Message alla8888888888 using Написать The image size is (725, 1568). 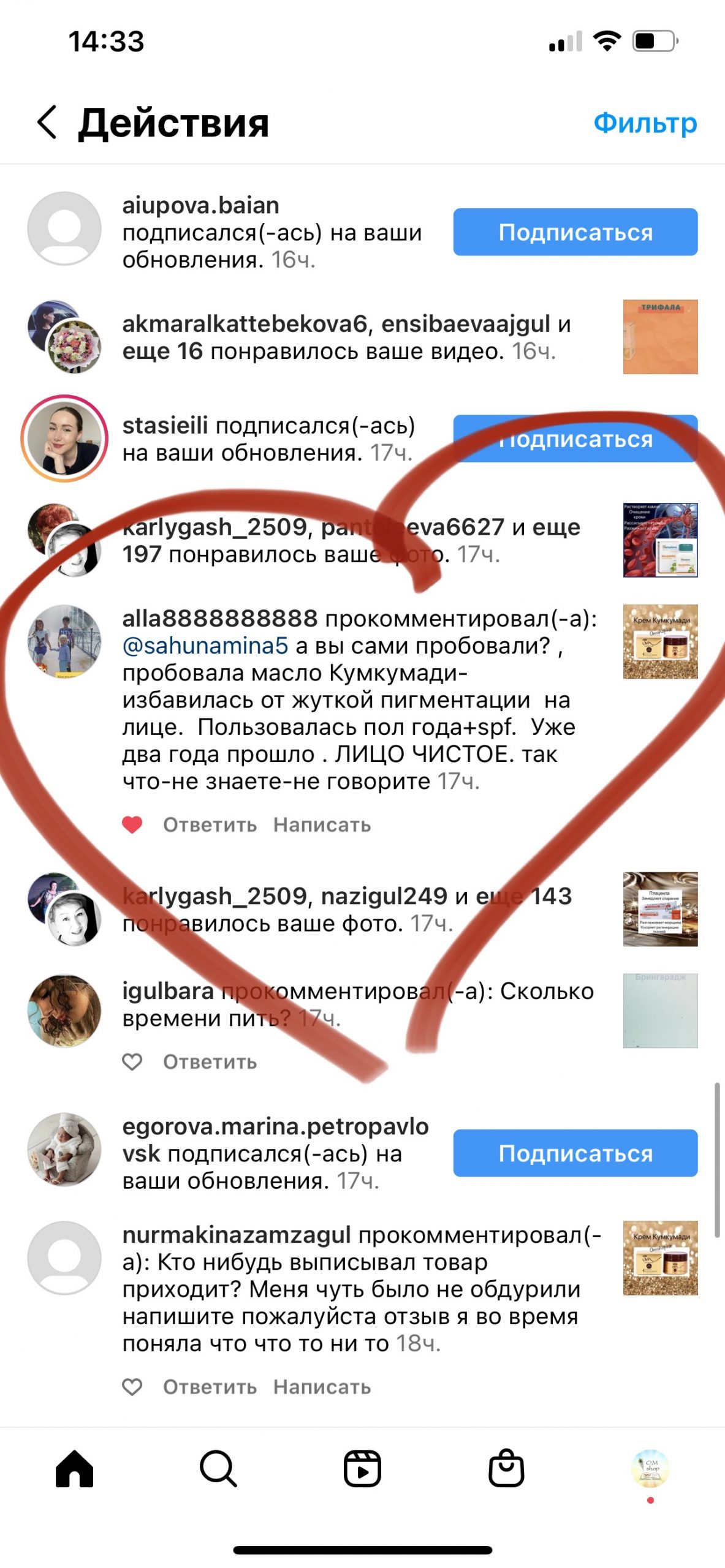(322, 825)
